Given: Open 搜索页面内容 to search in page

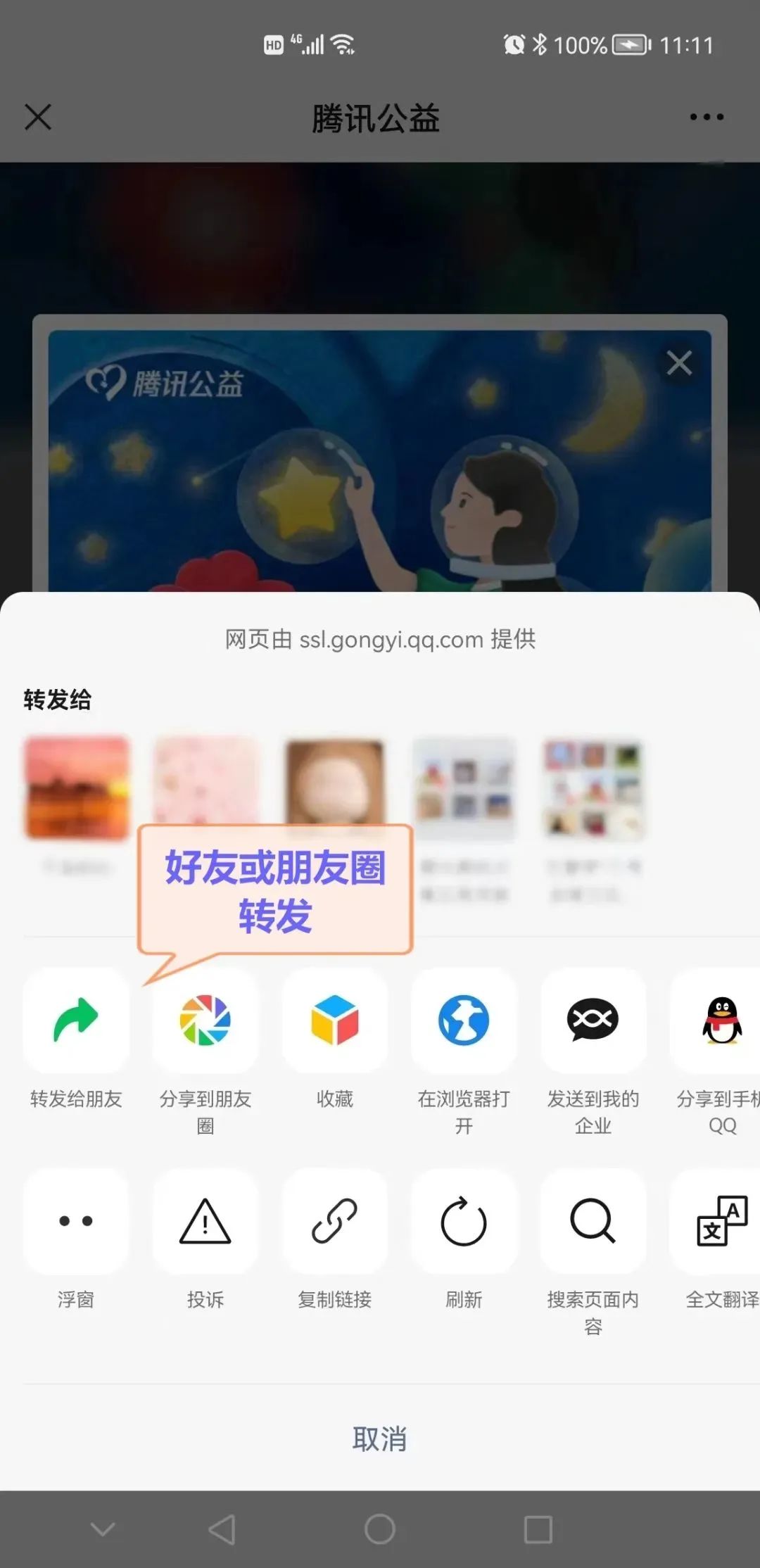Looking at the screenshot, I should click(x=593, y=1222).
